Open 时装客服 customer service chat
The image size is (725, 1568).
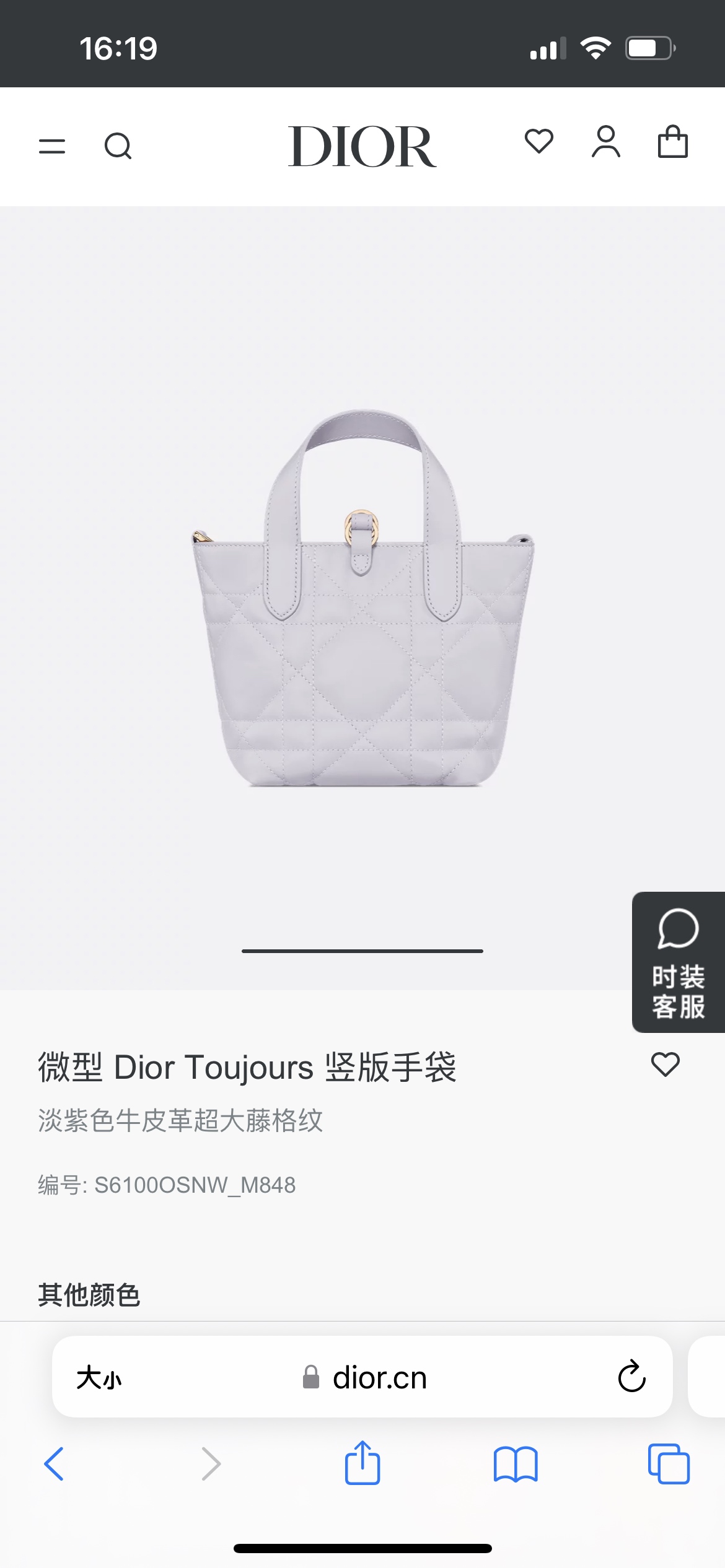(678, 962)
